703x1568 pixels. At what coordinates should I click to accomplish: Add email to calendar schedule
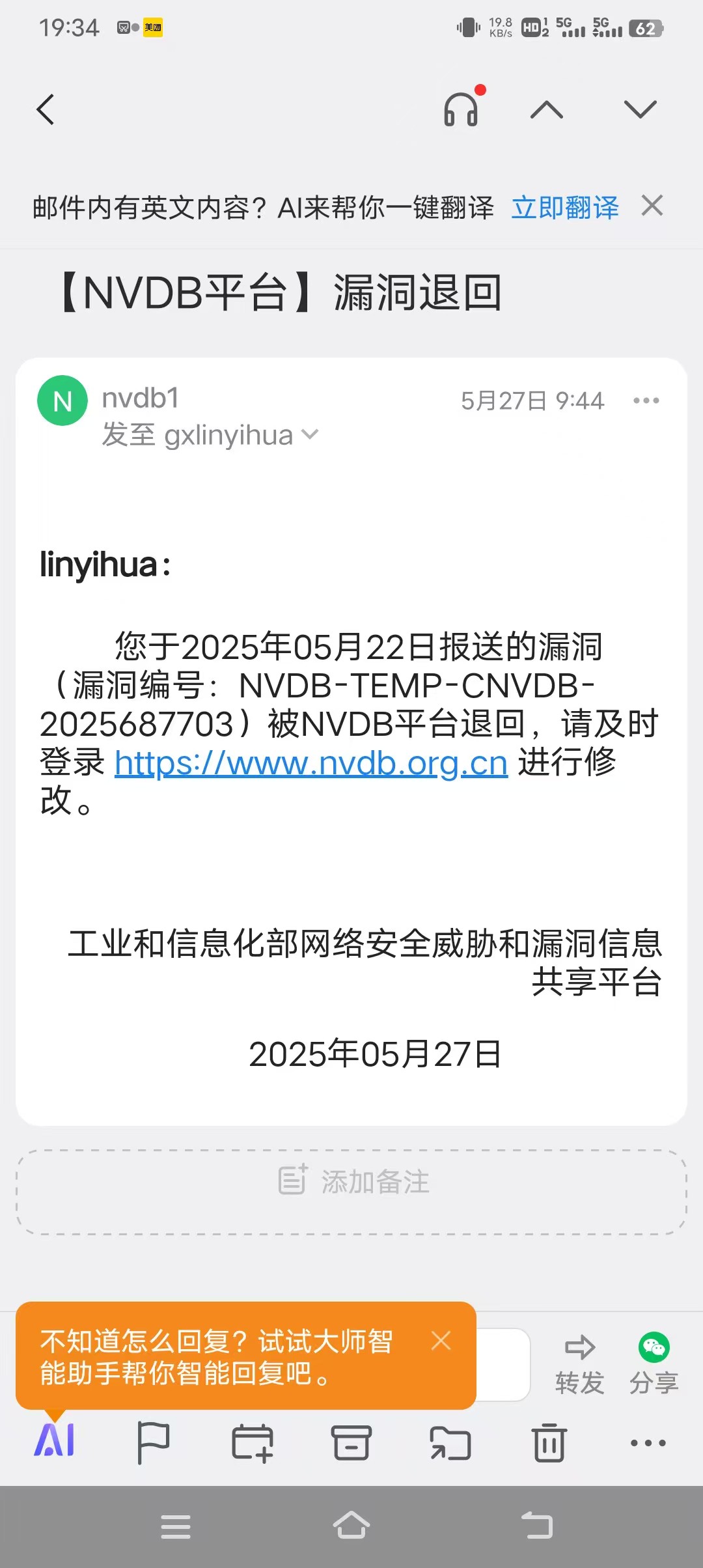click(x=253, y=1443)
